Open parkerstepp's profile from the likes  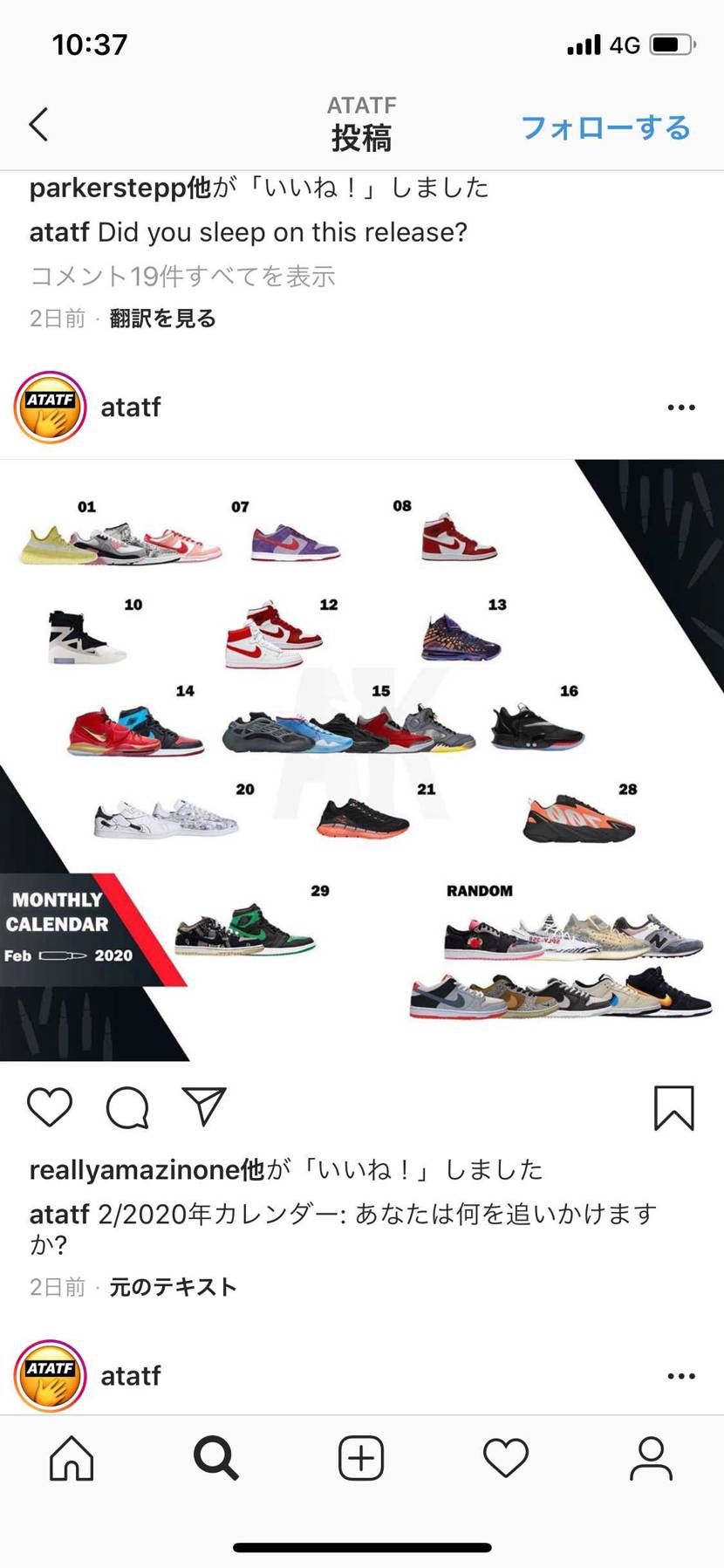[x=108, y=188]
